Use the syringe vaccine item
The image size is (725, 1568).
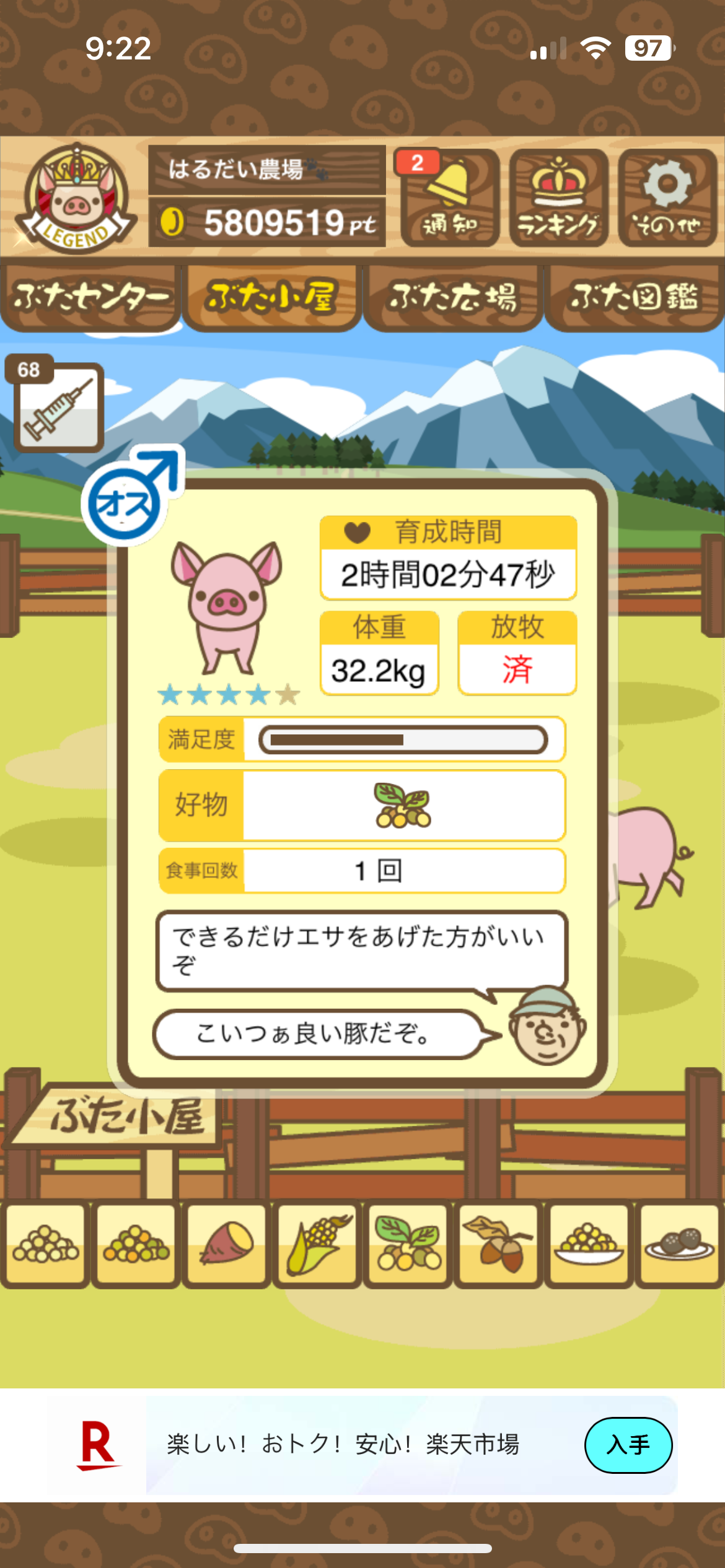click(58, 408)
